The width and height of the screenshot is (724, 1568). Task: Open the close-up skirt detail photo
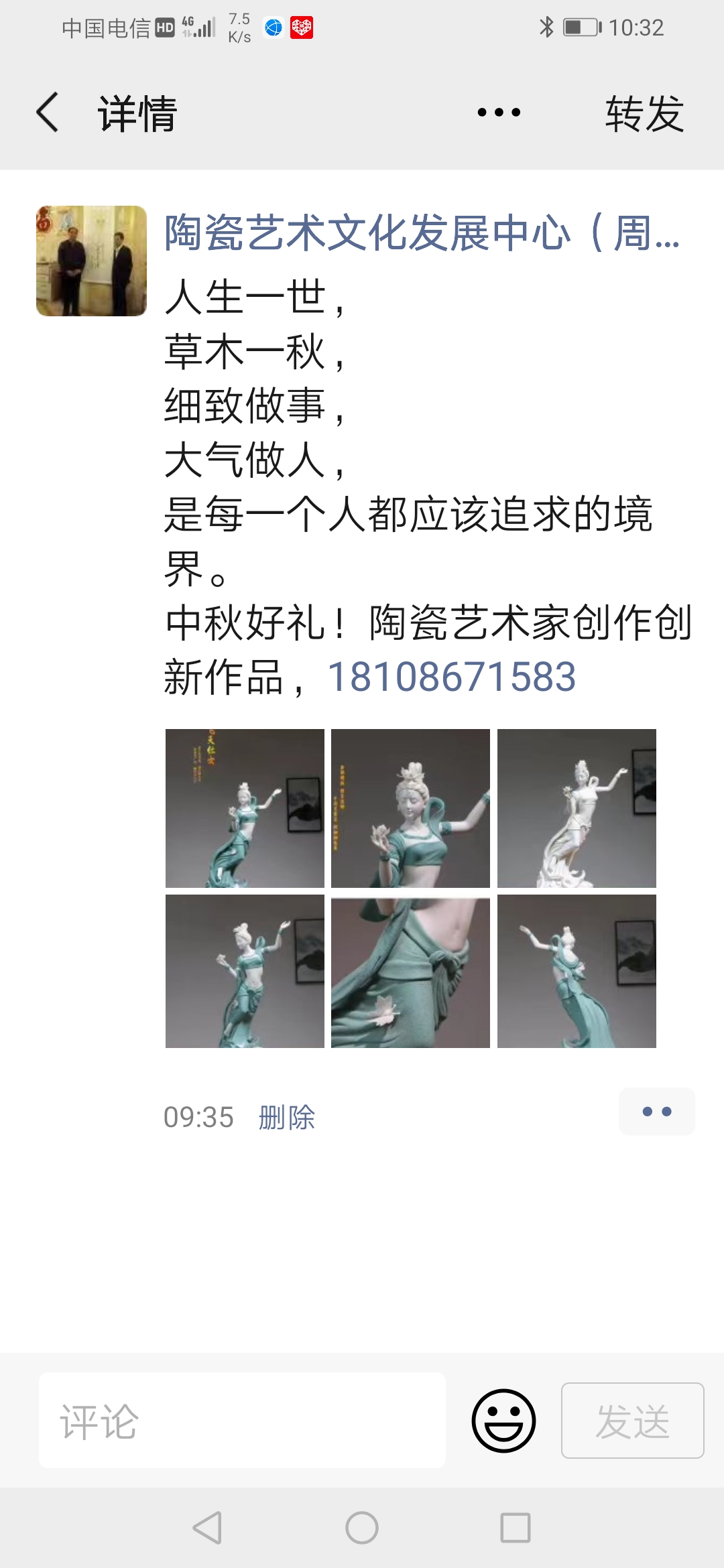[x=410, y=971]
